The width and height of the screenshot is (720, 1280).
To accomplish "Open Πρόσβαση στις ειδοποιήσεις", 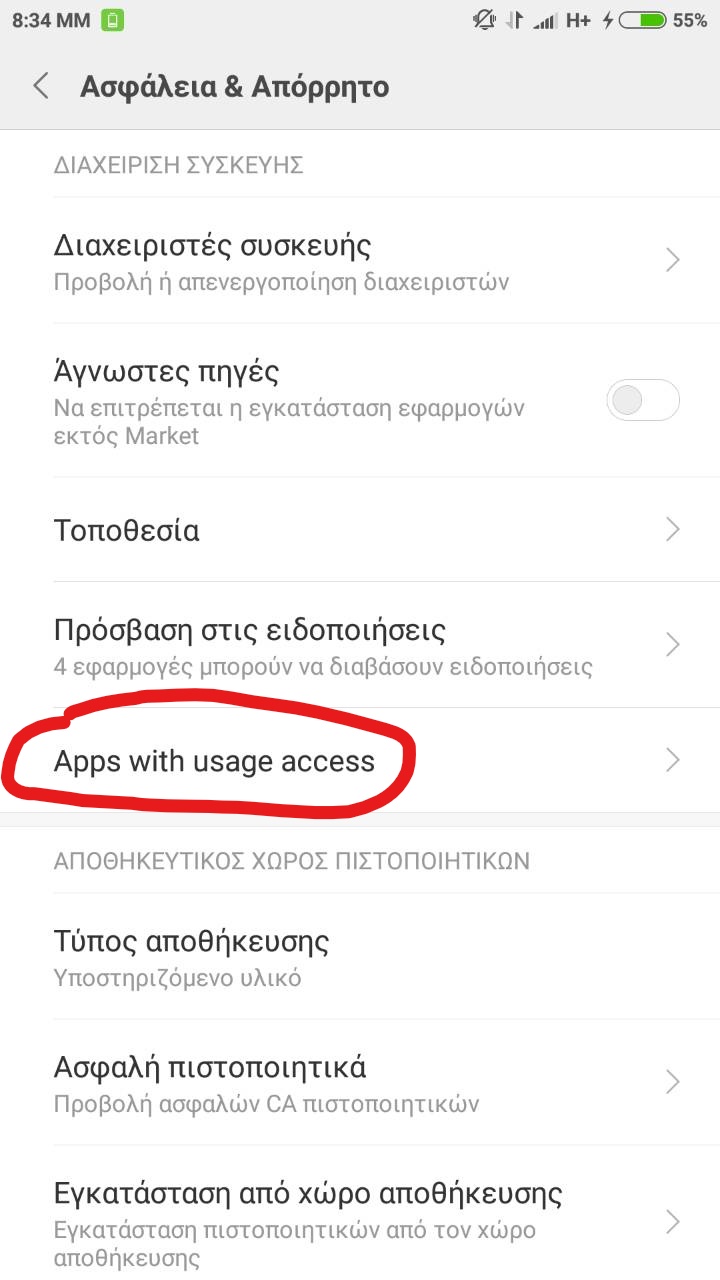I will tap(360, 645).
